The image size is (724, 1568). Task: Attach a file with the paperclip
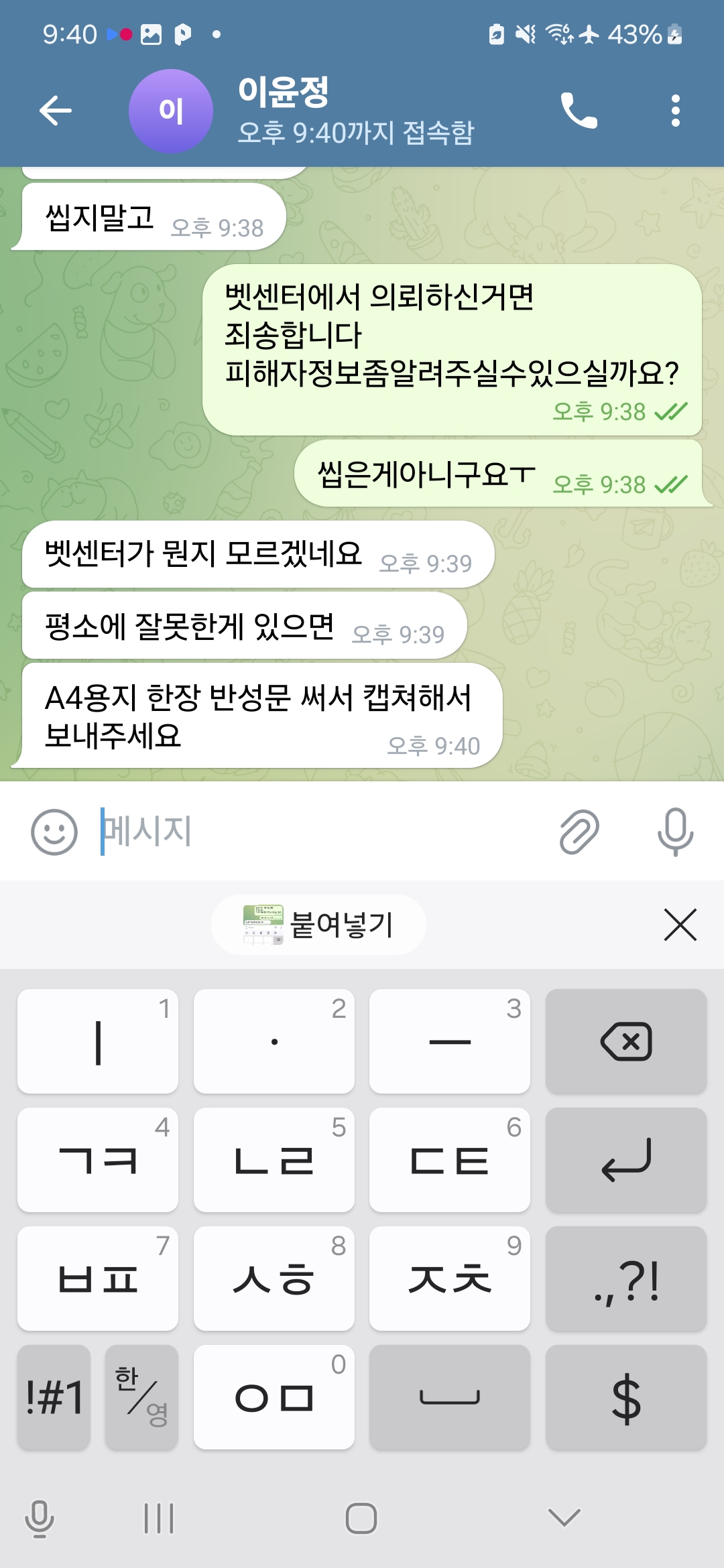[579, 832]
